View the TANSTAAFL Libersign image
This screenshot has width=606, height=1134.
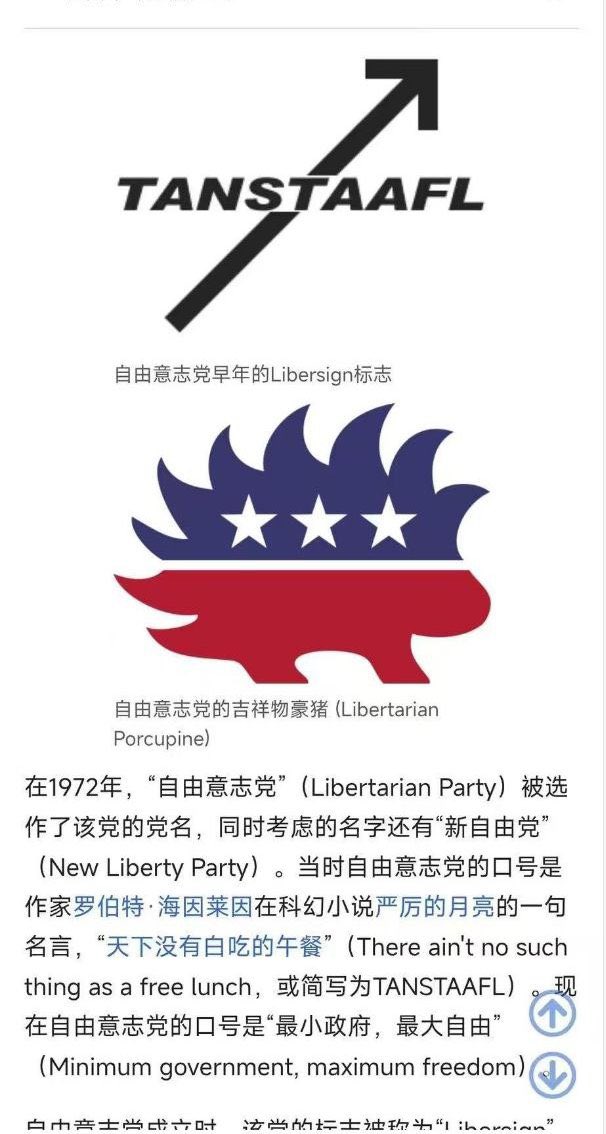click(301, 194)
